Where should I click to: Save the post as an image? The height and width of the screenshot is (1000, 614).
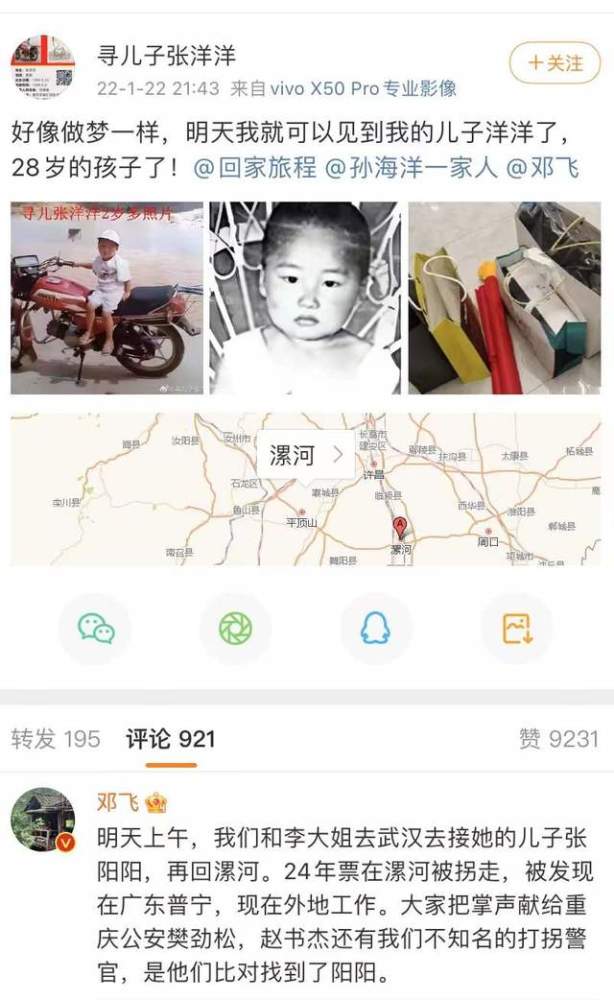[517, 628]
